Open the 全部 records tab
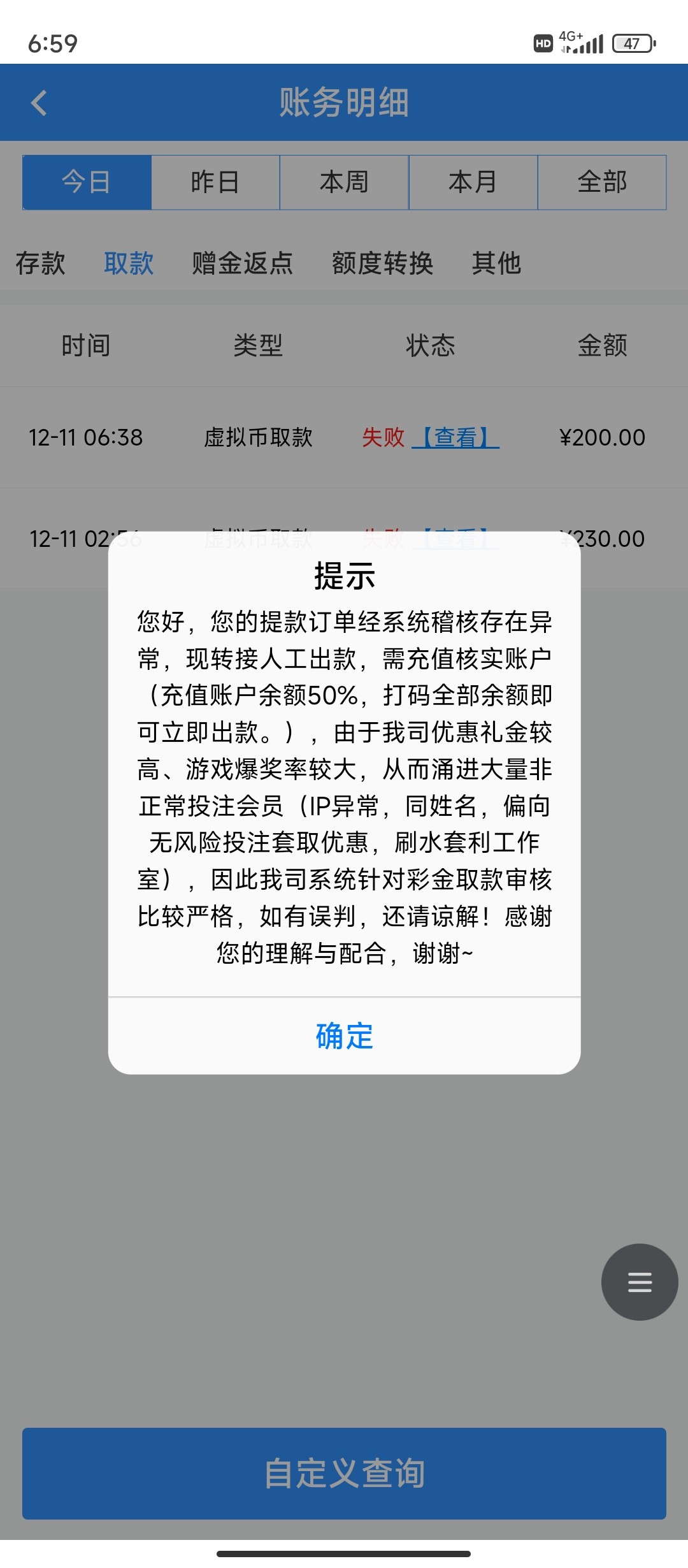 pyautogui.click(x=601, y=182)
